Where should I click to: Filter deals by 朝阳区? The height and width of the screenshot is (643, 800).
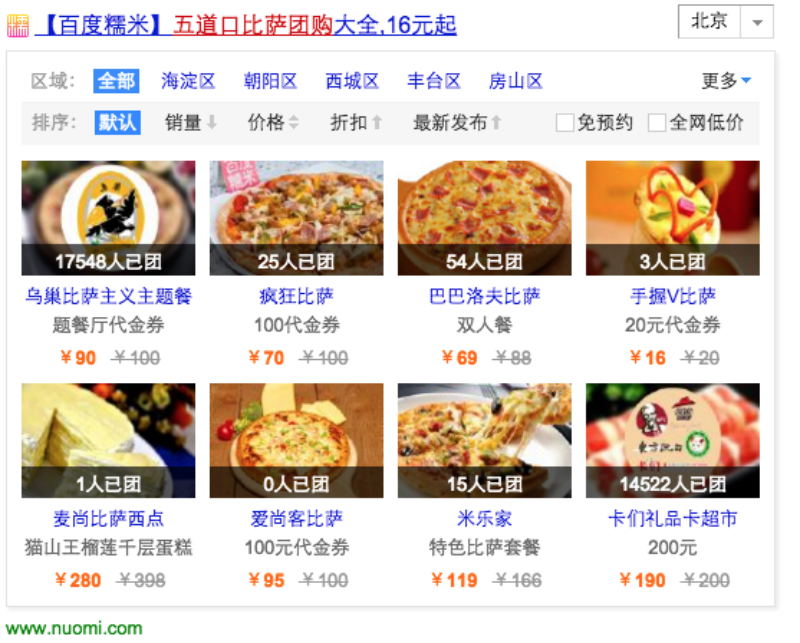(270, 81)
